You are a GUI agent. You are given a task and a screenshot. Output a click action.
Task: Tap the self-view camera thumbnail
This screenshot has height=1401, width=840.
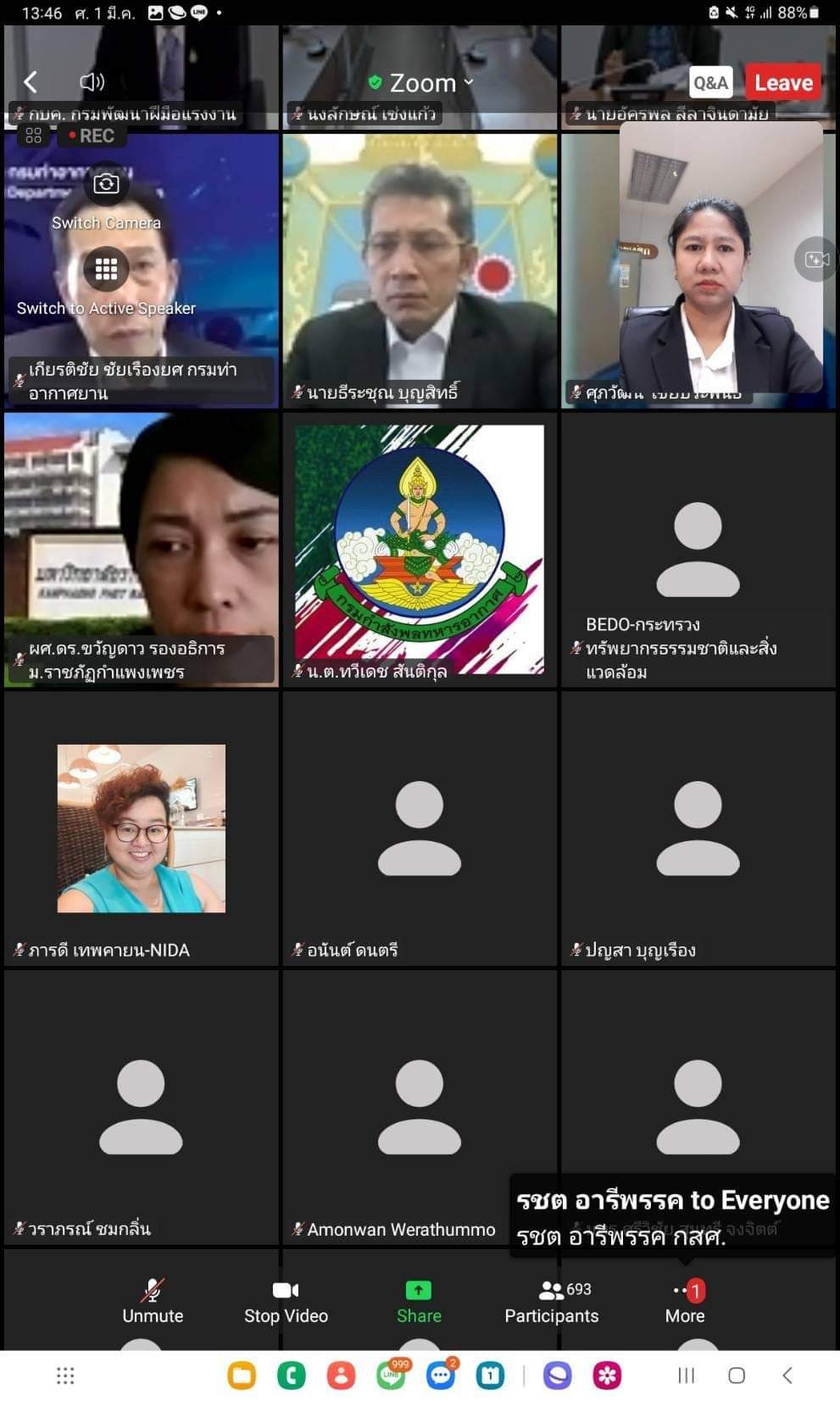(x=720, y=257)
